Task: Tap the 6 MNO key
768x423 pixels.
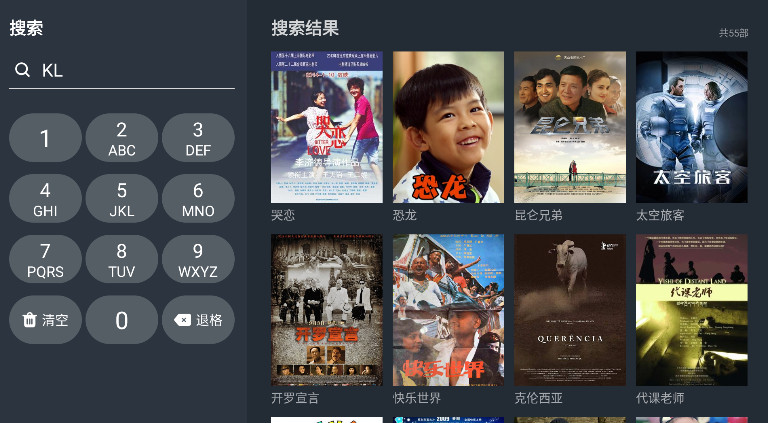Action: tap(198, 199)
